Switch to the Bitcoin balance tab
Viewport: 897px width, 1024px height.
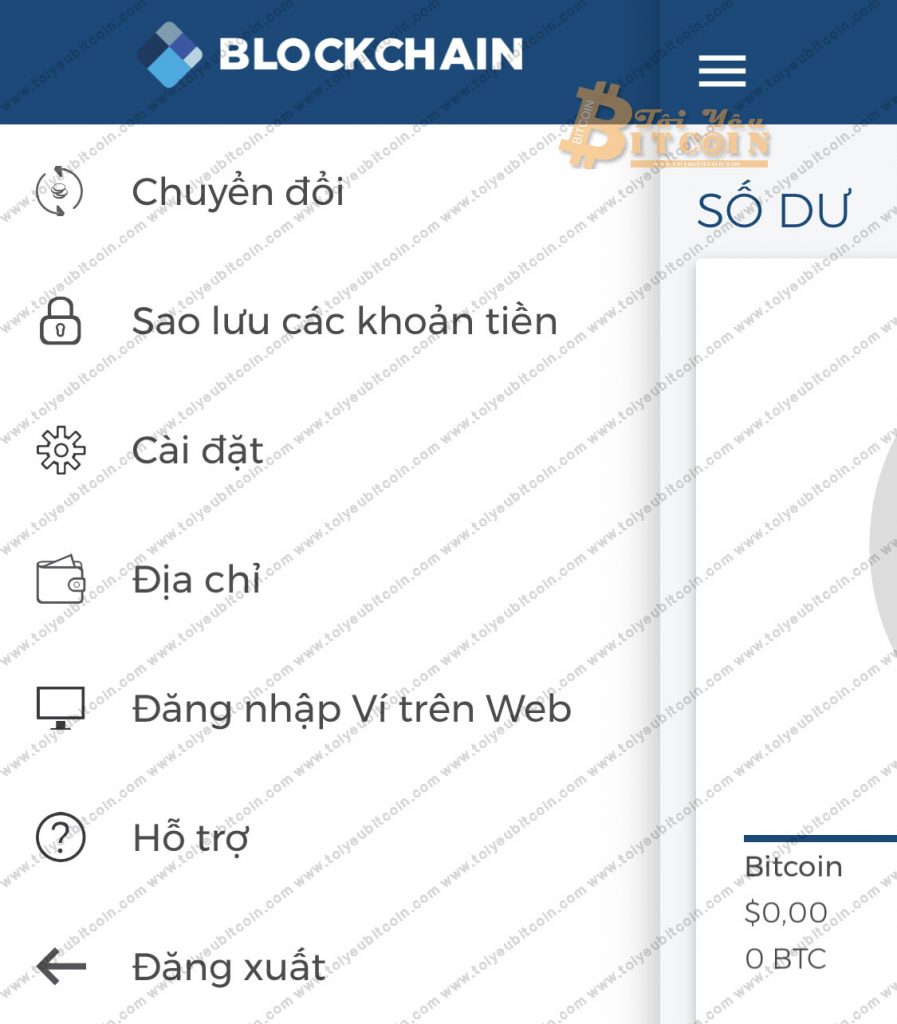(x=794, y=866)
